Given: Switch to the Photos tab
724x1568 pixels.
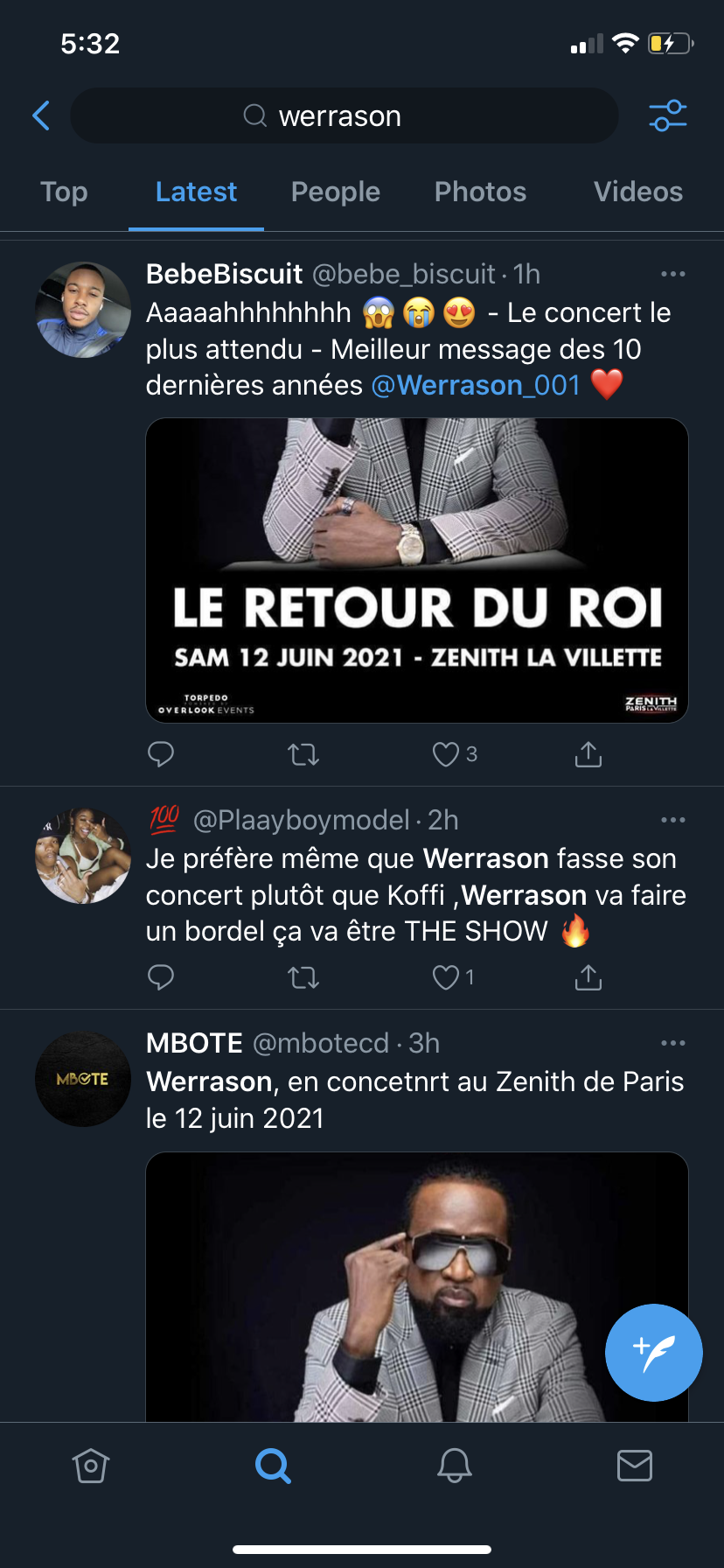Looking at the screenshot, I should pos(480,192).
